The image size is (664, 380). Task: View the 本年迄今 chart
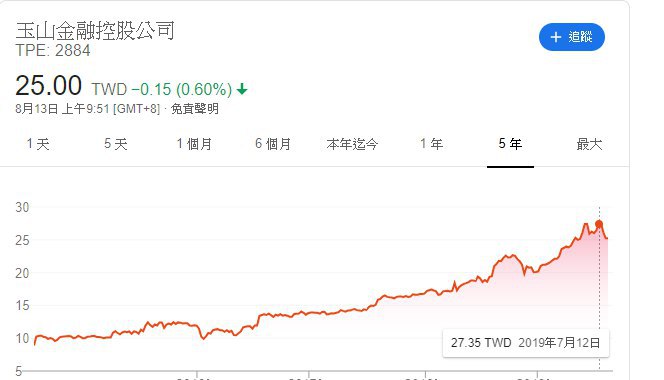point(352,144)
